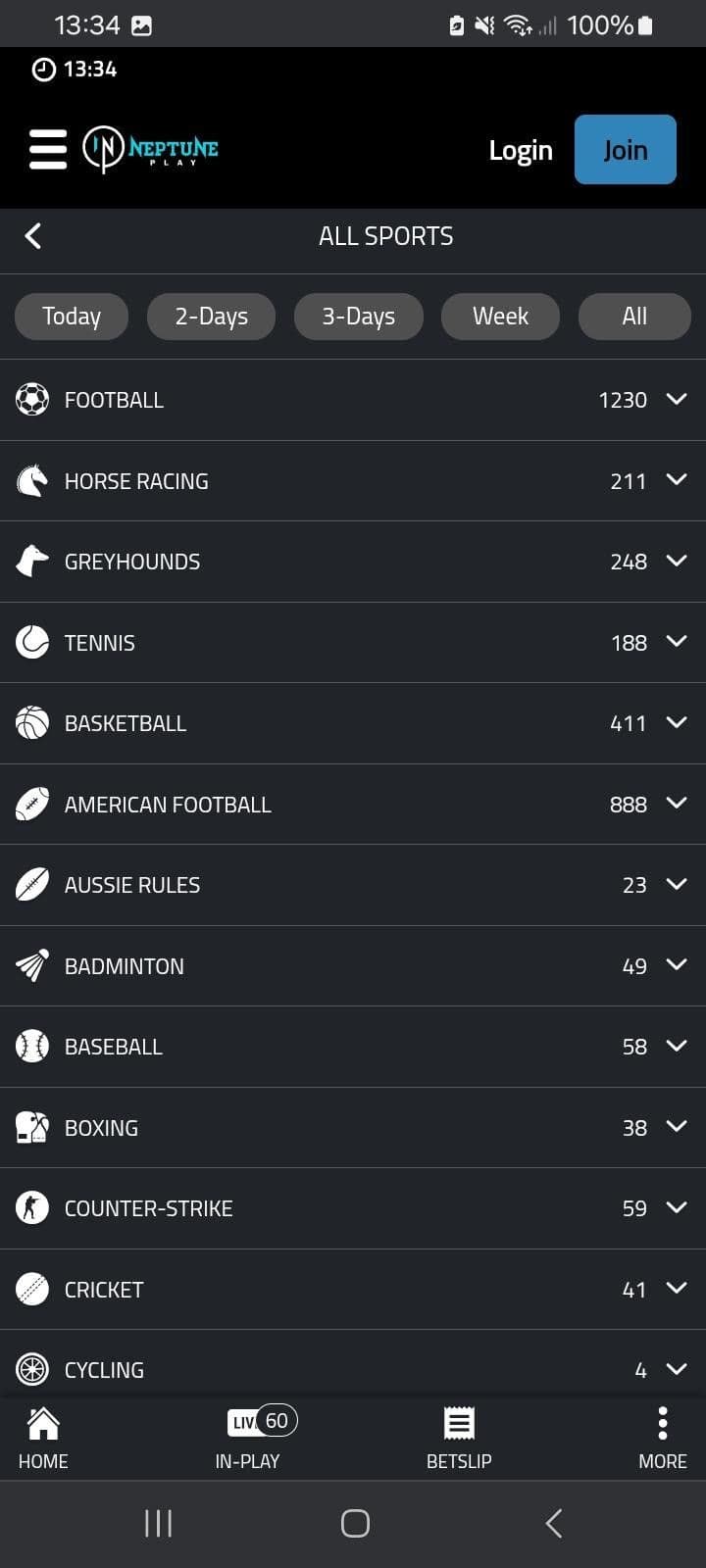
Task: Expand the Counter-Strike row
Action: click(x=353, y=1208)
